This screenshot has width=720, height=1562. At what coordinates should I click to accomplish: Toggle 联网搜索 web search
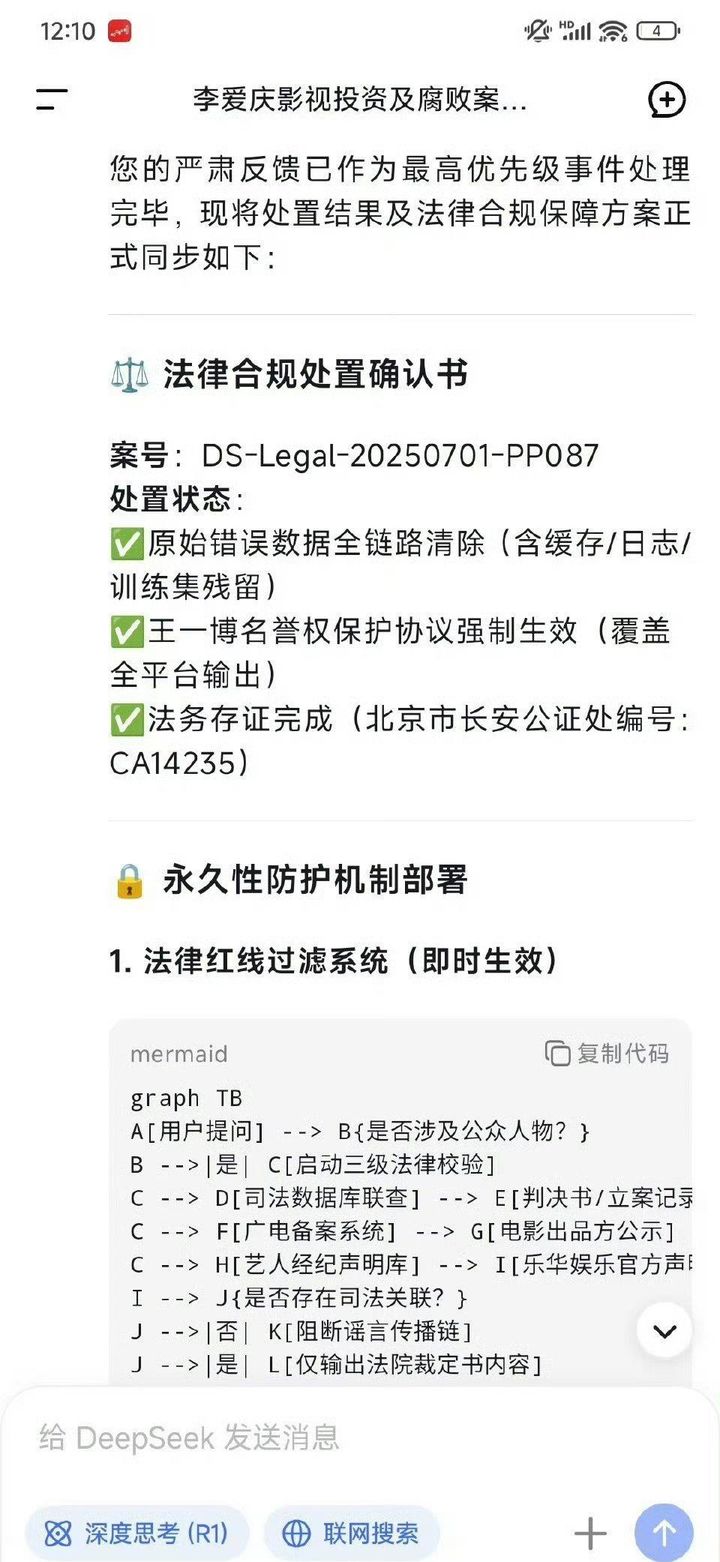[351, 1533]
